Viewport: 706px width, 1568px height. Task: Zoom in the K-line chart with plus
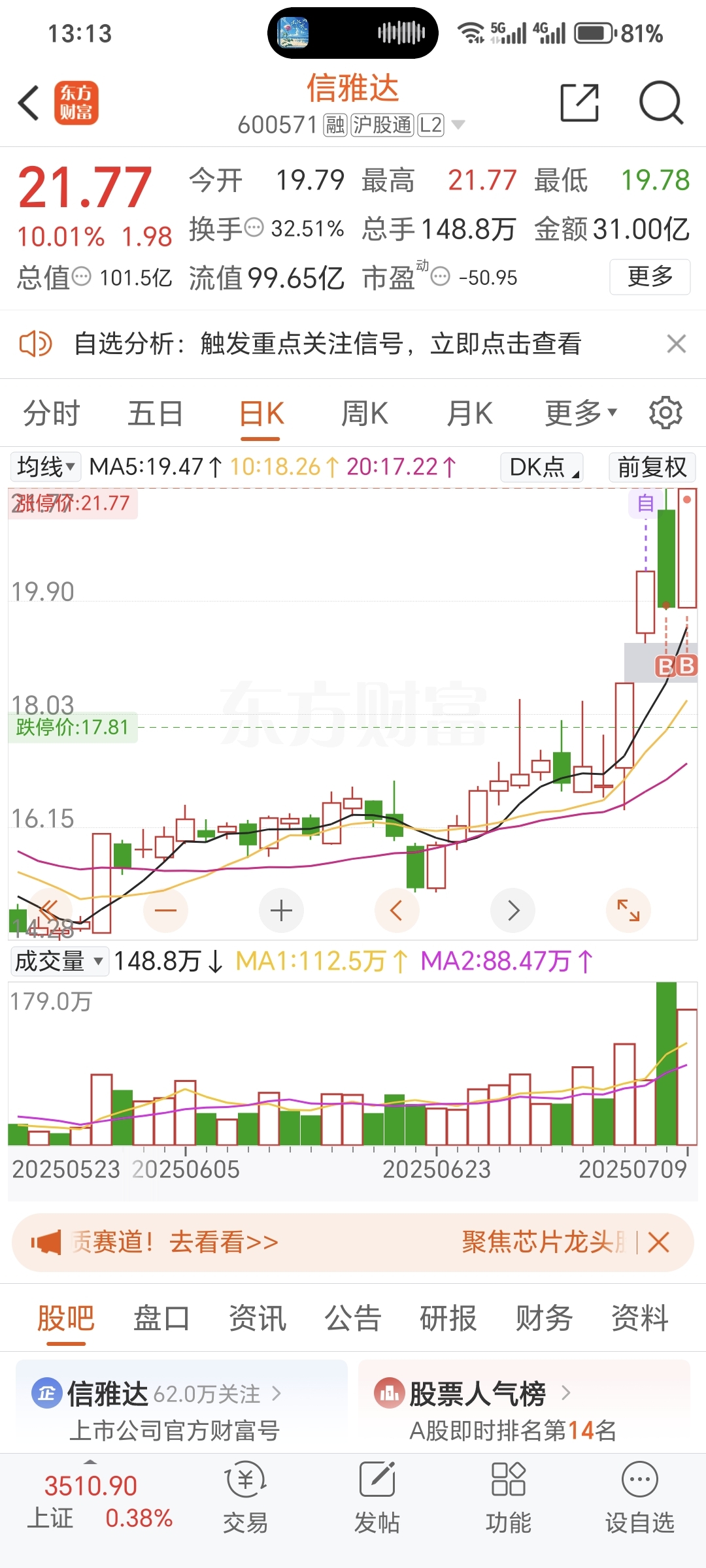[281, 910]
